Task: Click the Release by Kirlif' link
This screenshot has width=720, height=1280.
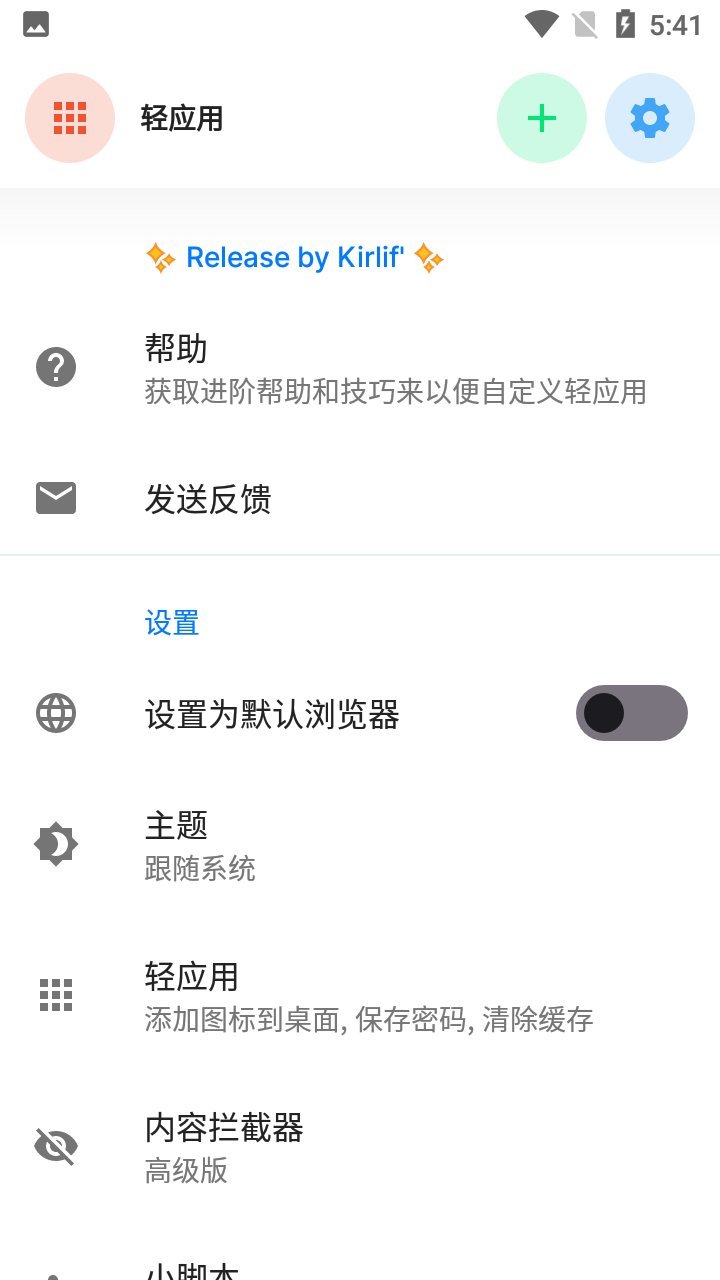Action: [x=295, y=257]
